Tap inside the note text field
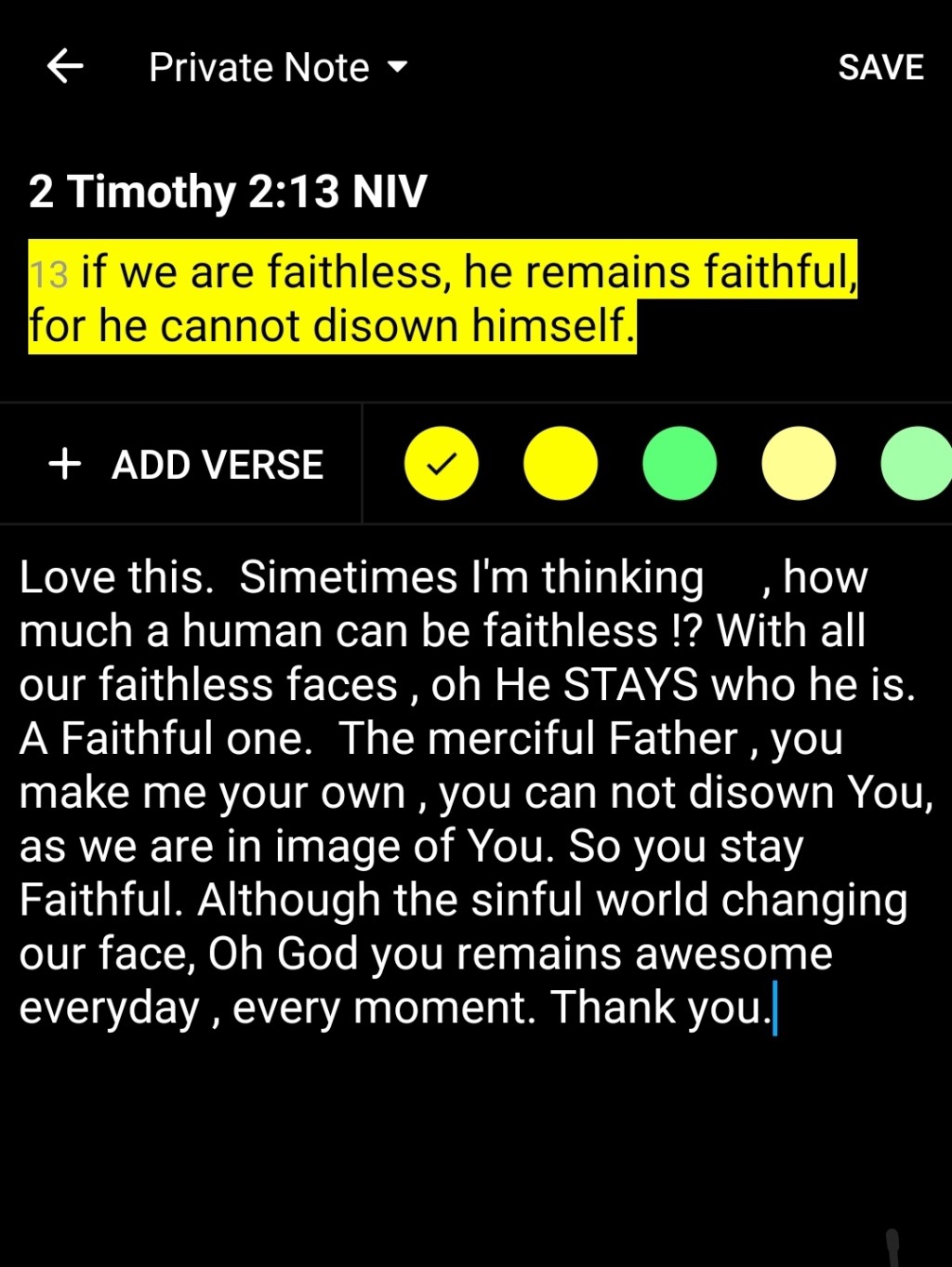The image size is (952, 1267). click(x=474, y=790)
